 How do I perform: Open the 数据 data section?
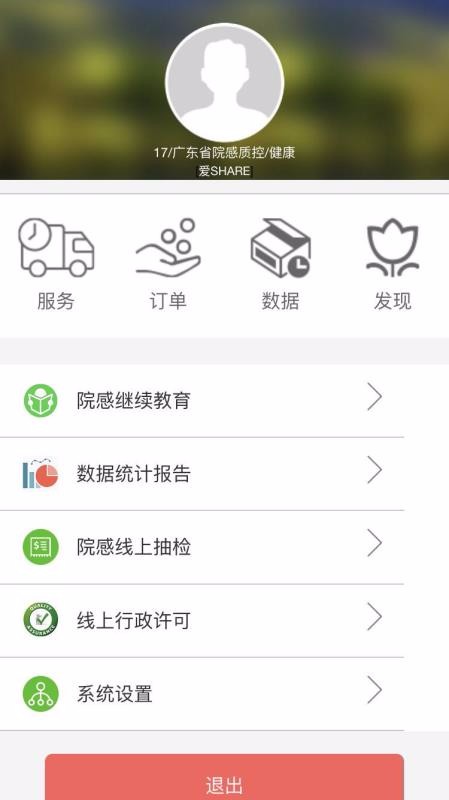pyautogui.click(x=281, y=265)
